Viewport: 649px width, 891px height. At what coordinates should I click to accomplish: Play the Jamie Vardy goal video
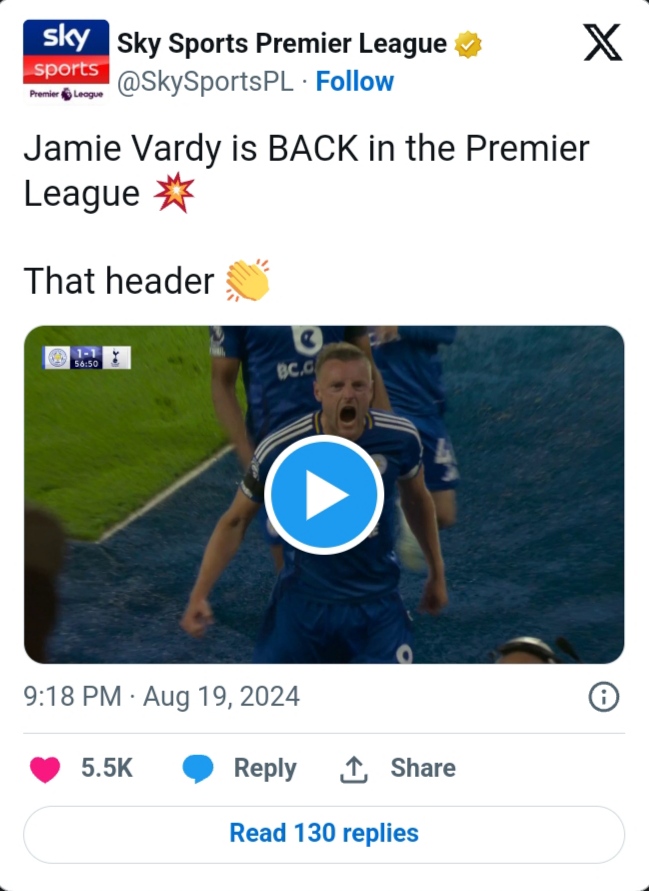(324, 495)
